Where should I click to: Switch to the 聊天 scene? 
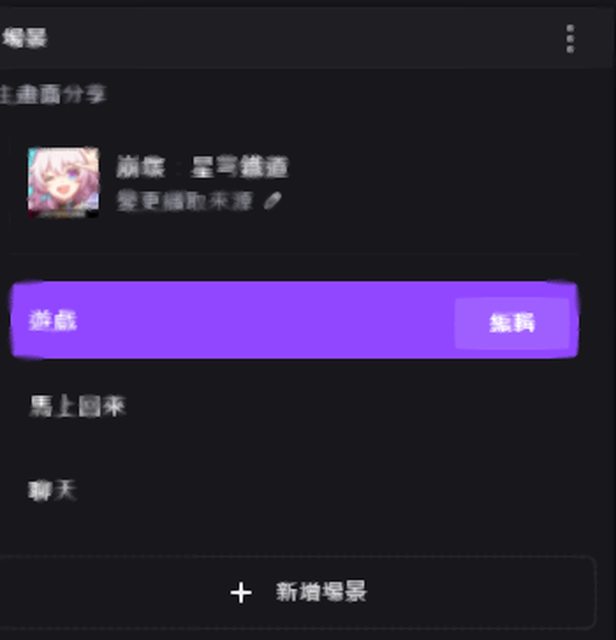[53, 490]
